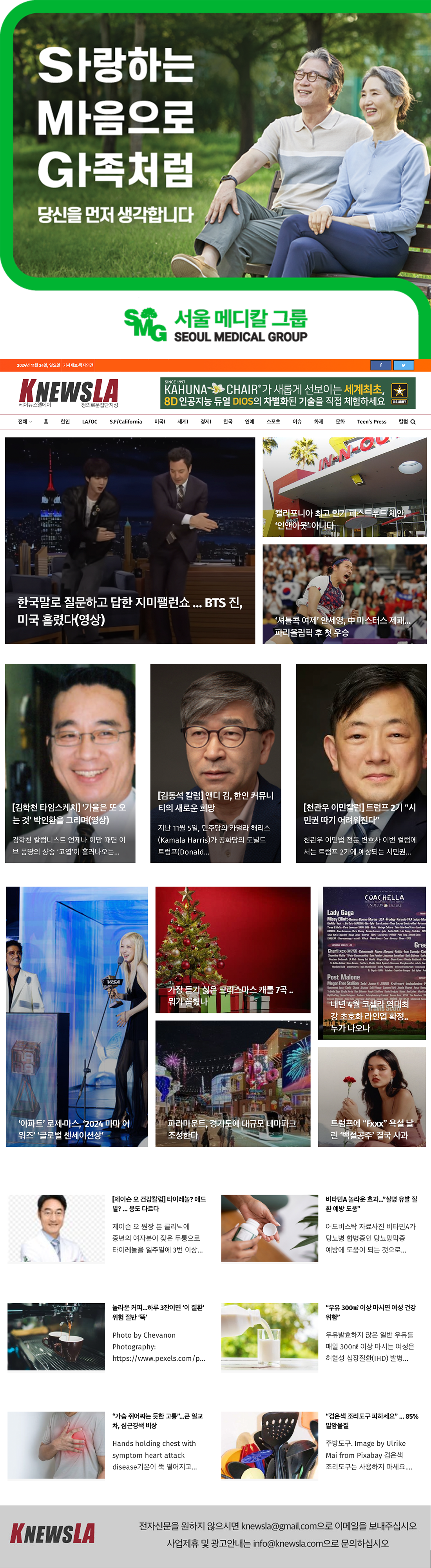This screenshot has height=1568, width=431.
Task: Open the 천관우 이민칼럼 트럼프 2기 column
Action: (360, 813)
